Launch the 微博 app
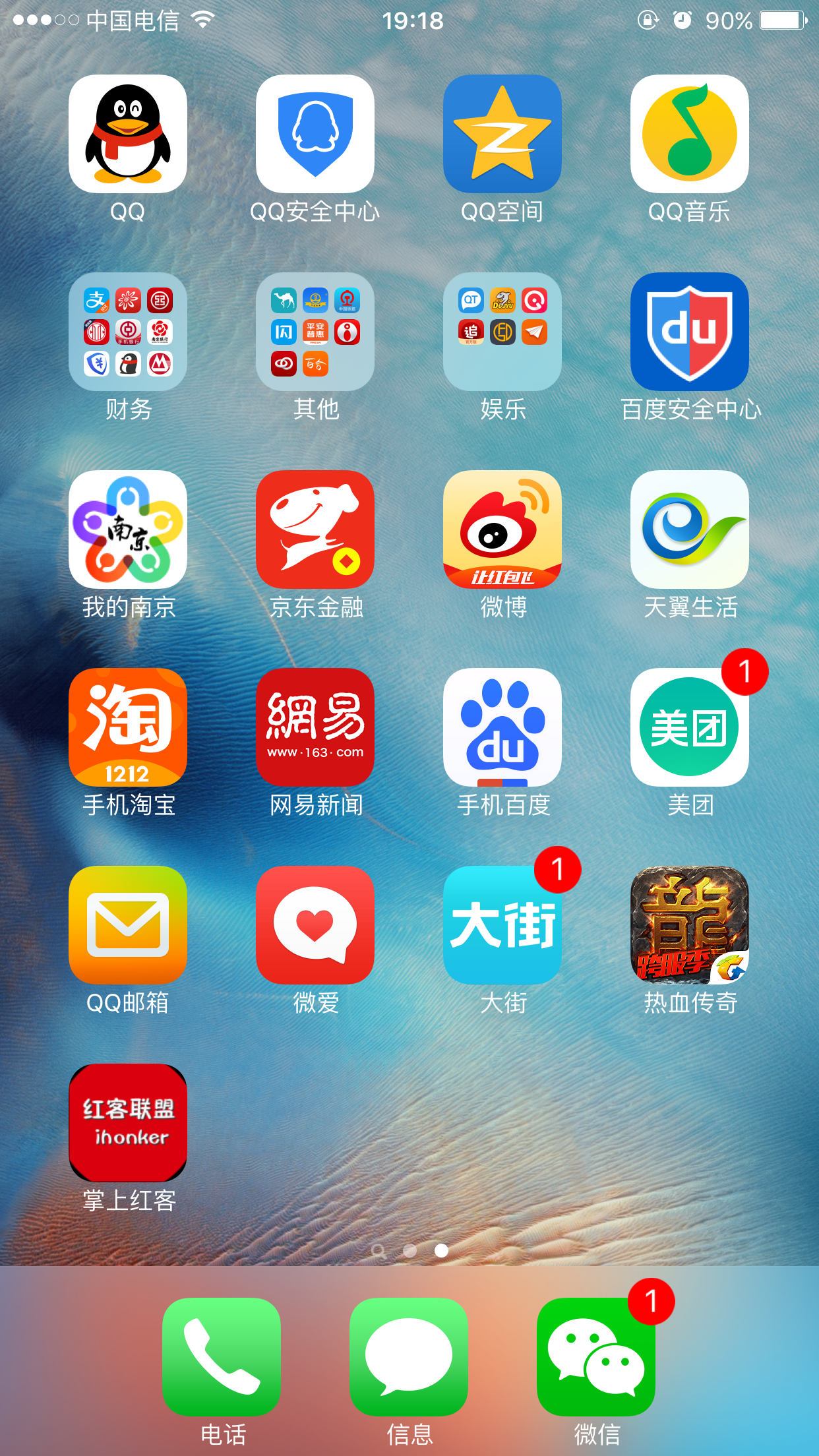The height and width of the screenshot is (1456, 819). point(502,530)
